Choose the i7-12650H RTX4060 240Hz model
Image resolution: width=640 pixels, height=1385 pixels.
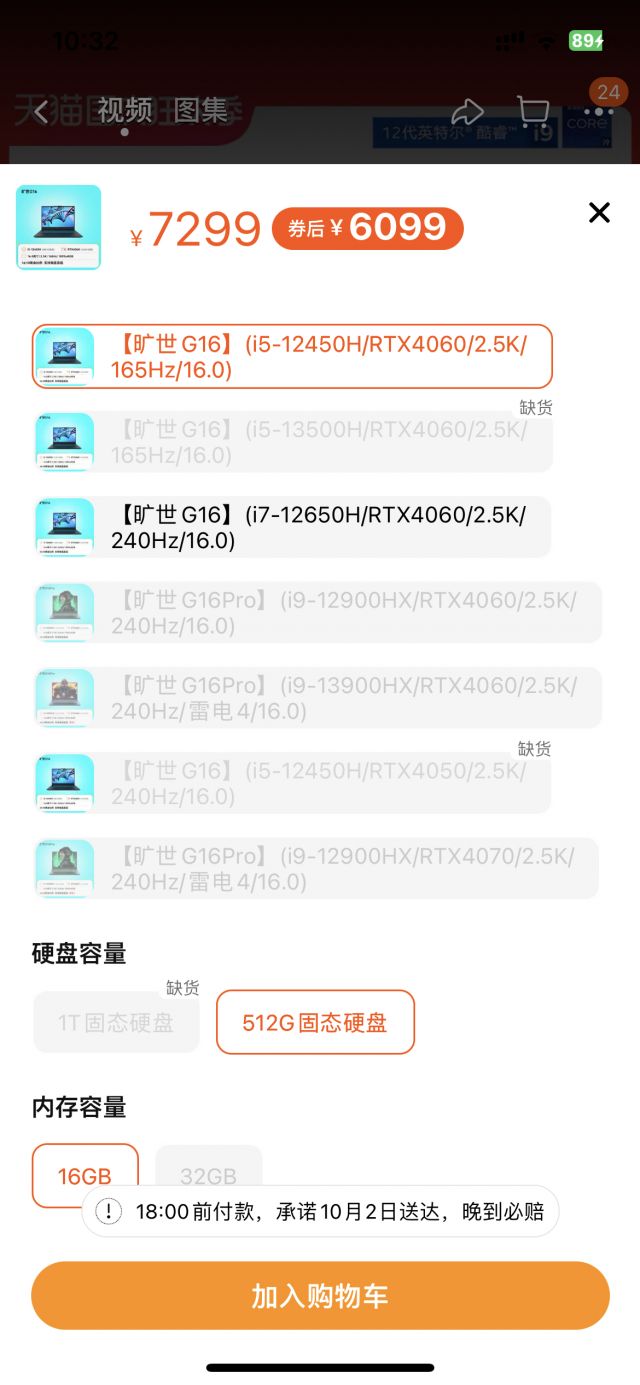coord(292,528)
